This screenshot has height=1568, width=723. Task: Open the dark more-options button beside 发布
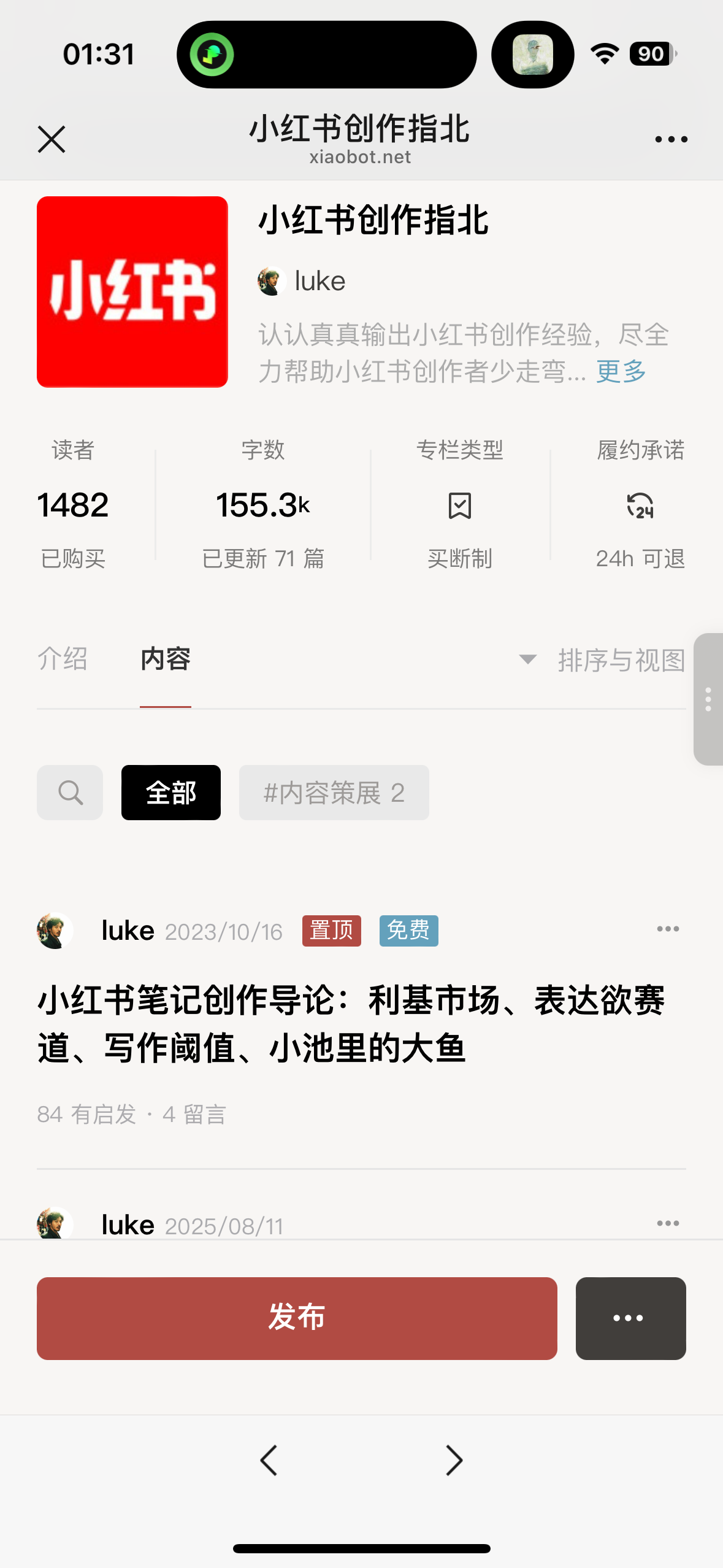(x=630, y=1318)
